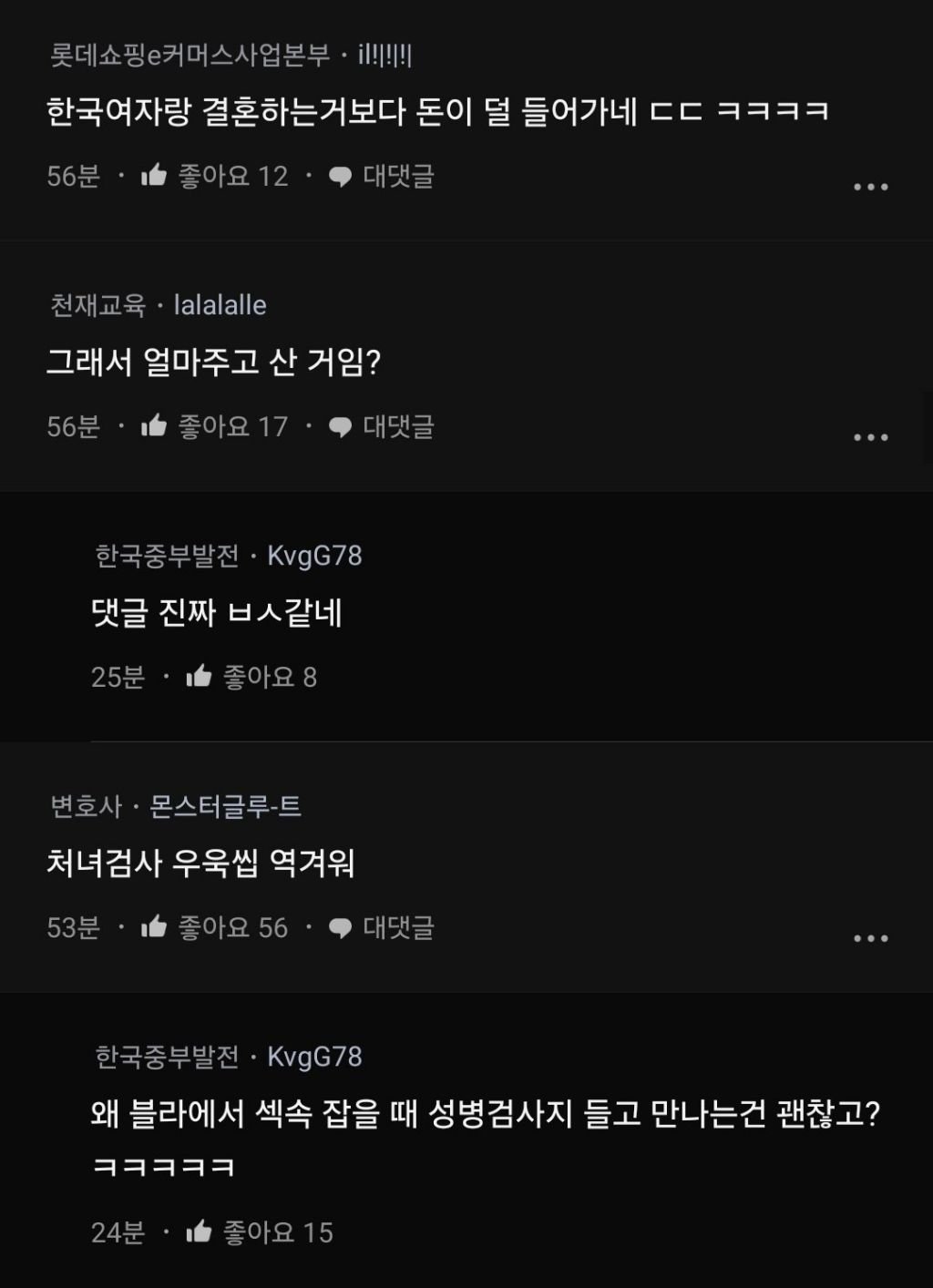Tap the like icon on 변호사's comment
This screenshot has width=933, height=1288.
(157, 927)
